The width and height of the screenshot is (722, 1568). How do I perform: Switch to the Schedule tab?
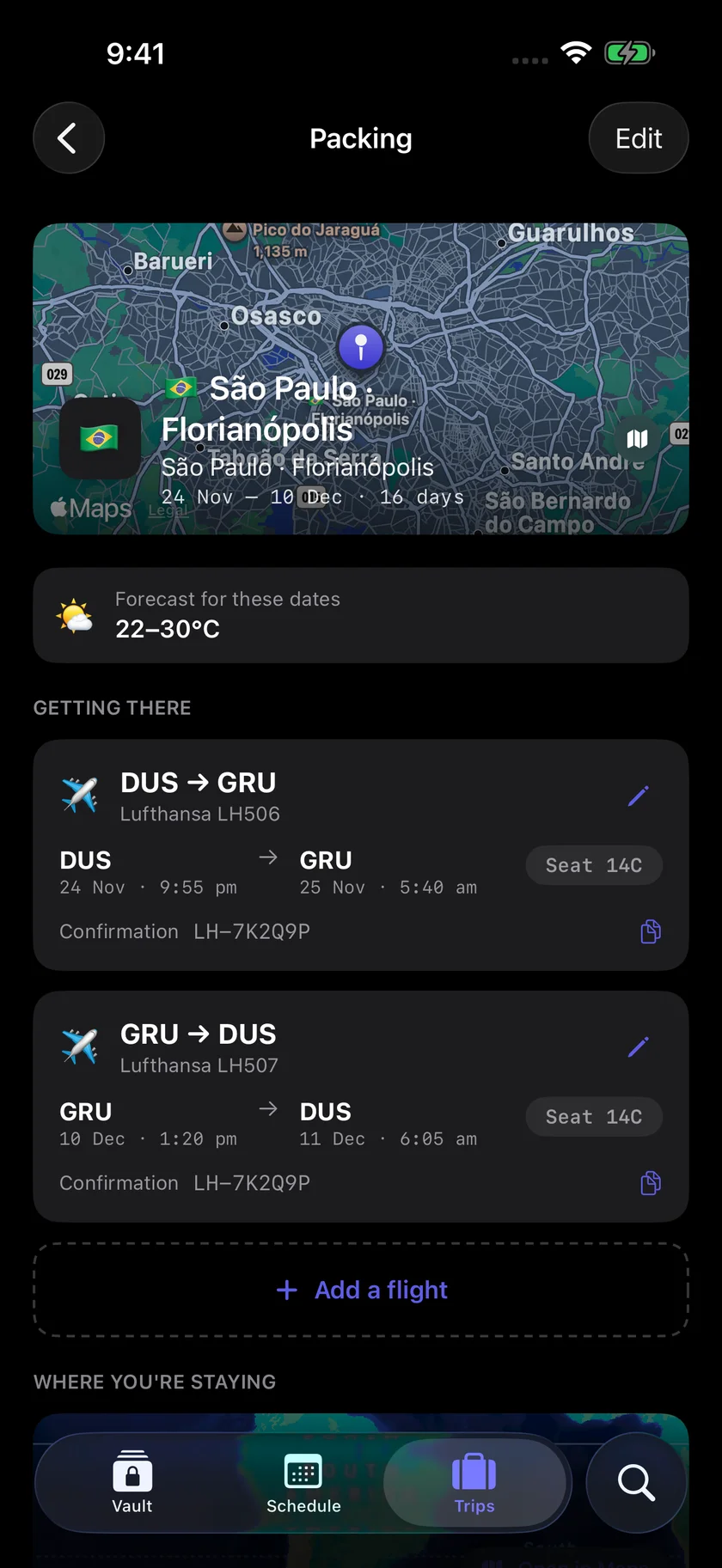pos(303,1483)
